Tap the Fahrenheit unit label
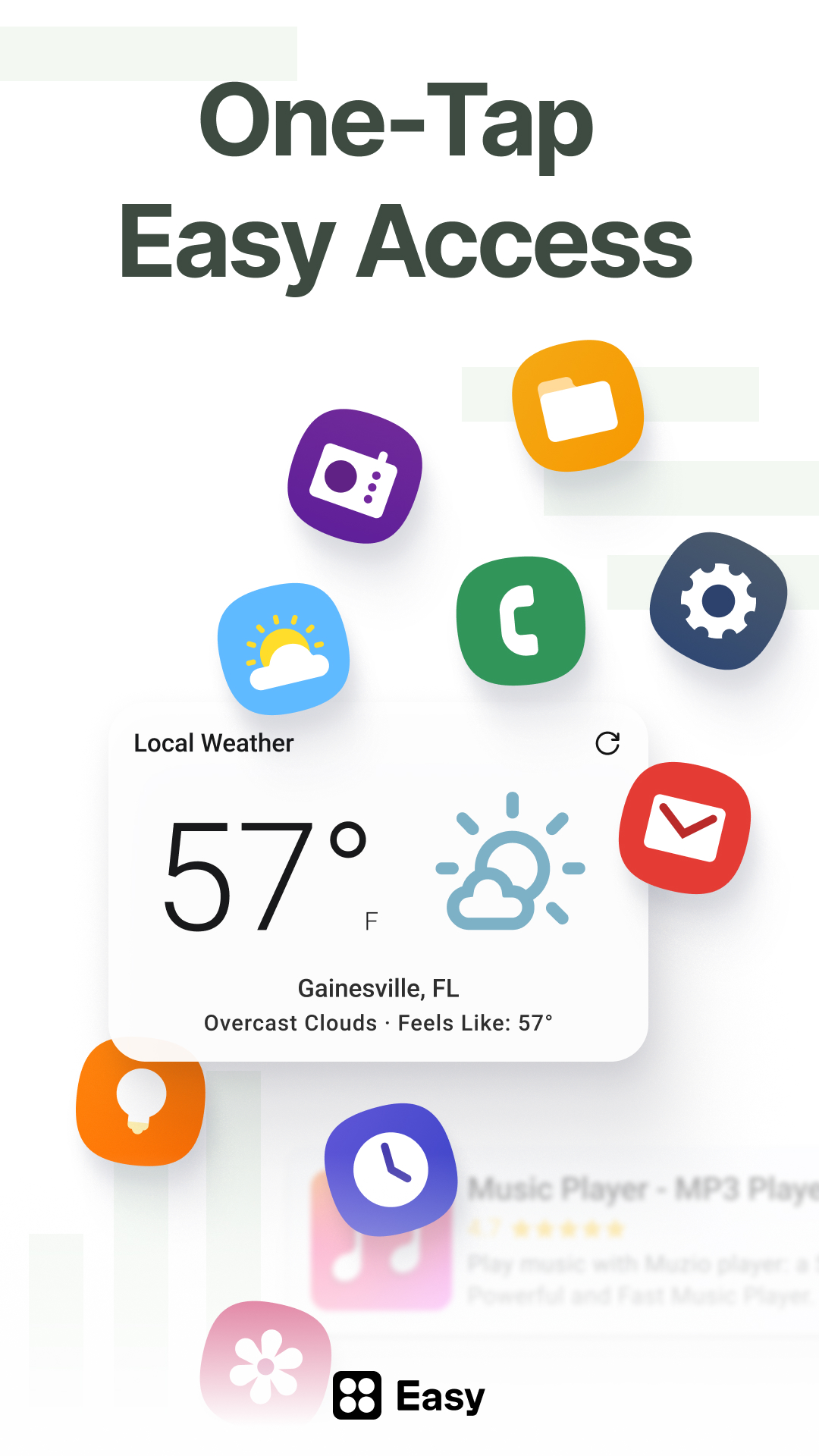The width and height of the screenshot is (819, 1456). pos(372,920)
